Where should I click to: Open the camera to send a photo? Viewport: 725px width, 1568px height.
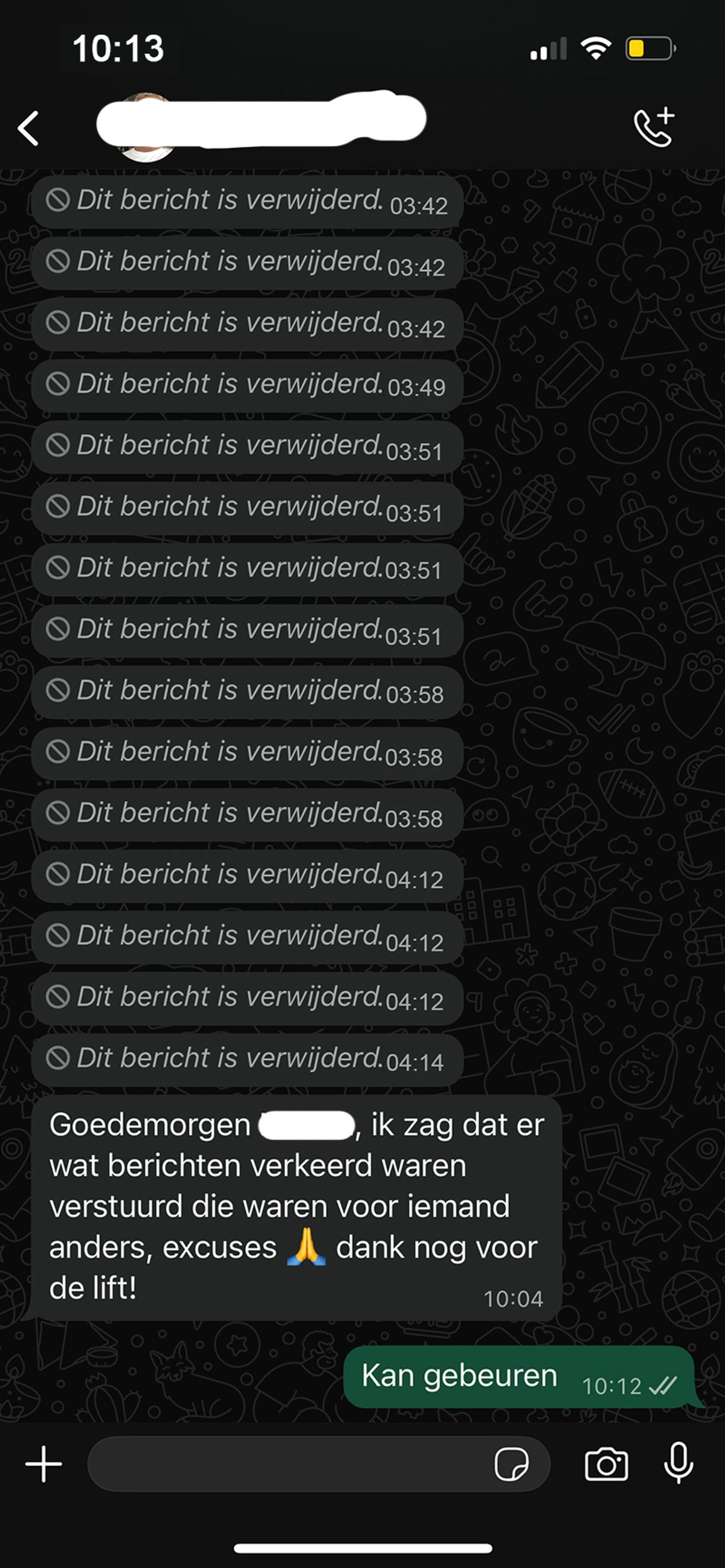[606, 1464]
